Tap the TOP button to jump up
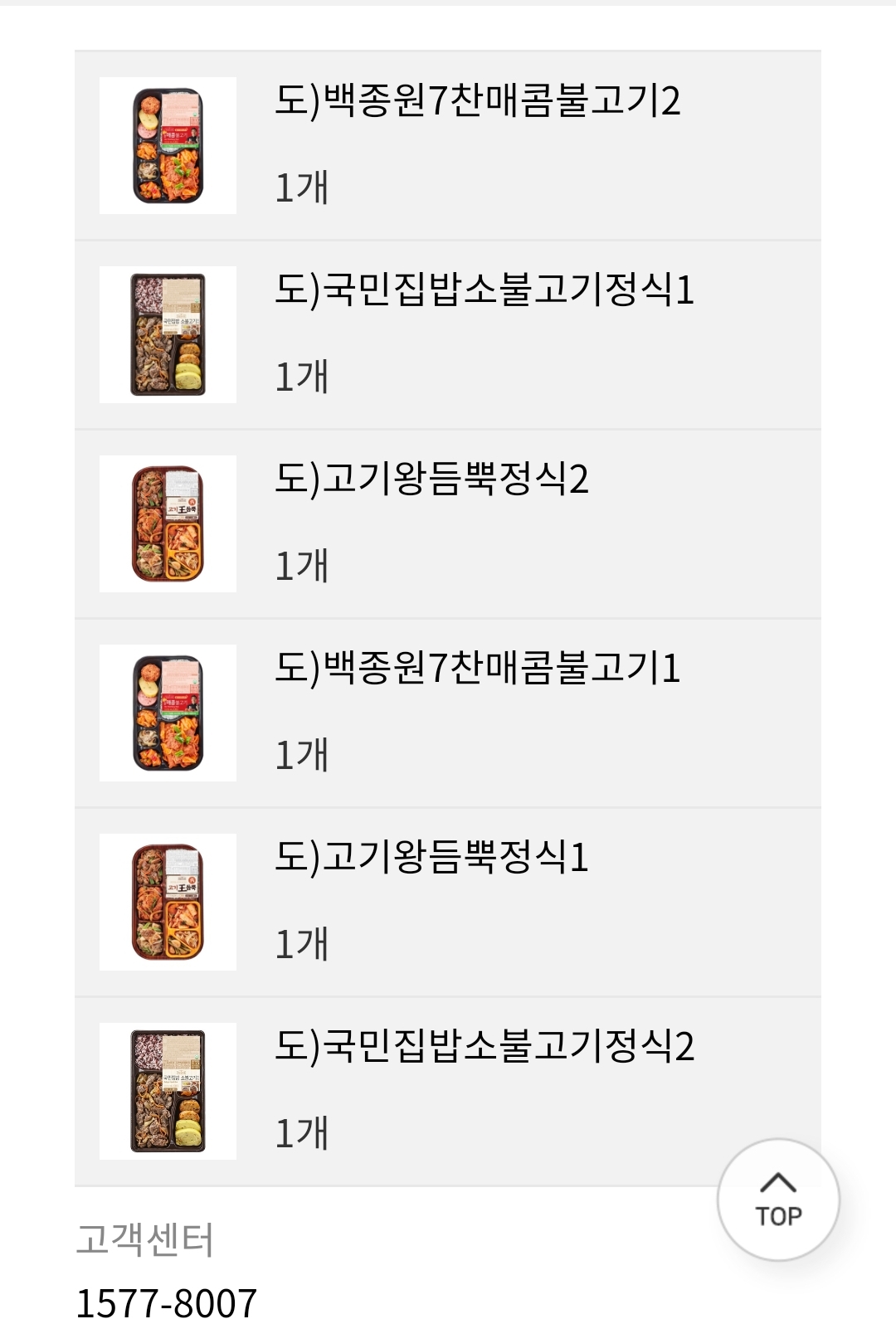 (x=777, y=1200)
